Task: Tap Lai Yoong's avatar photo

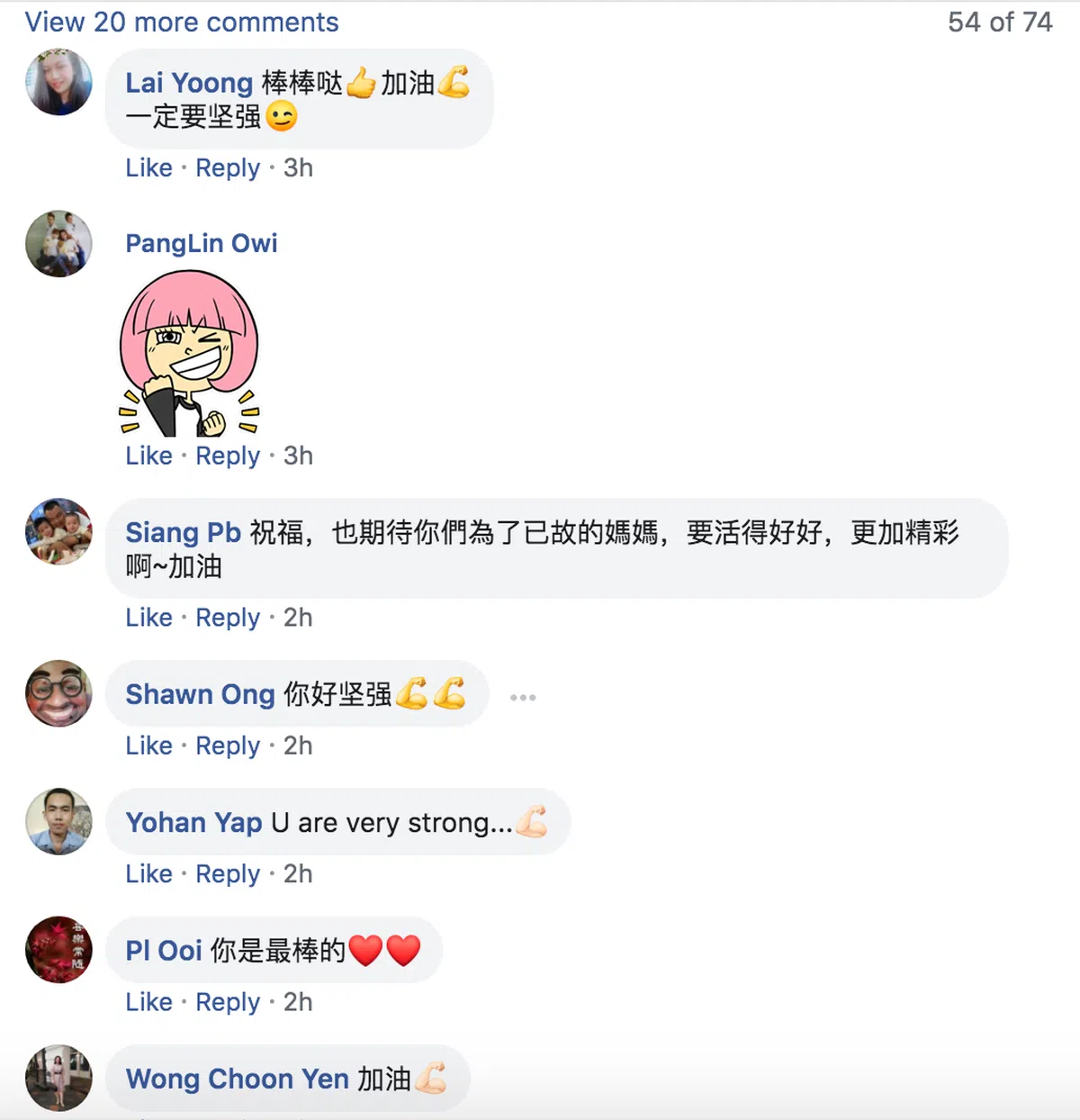Action: [58, 82]
